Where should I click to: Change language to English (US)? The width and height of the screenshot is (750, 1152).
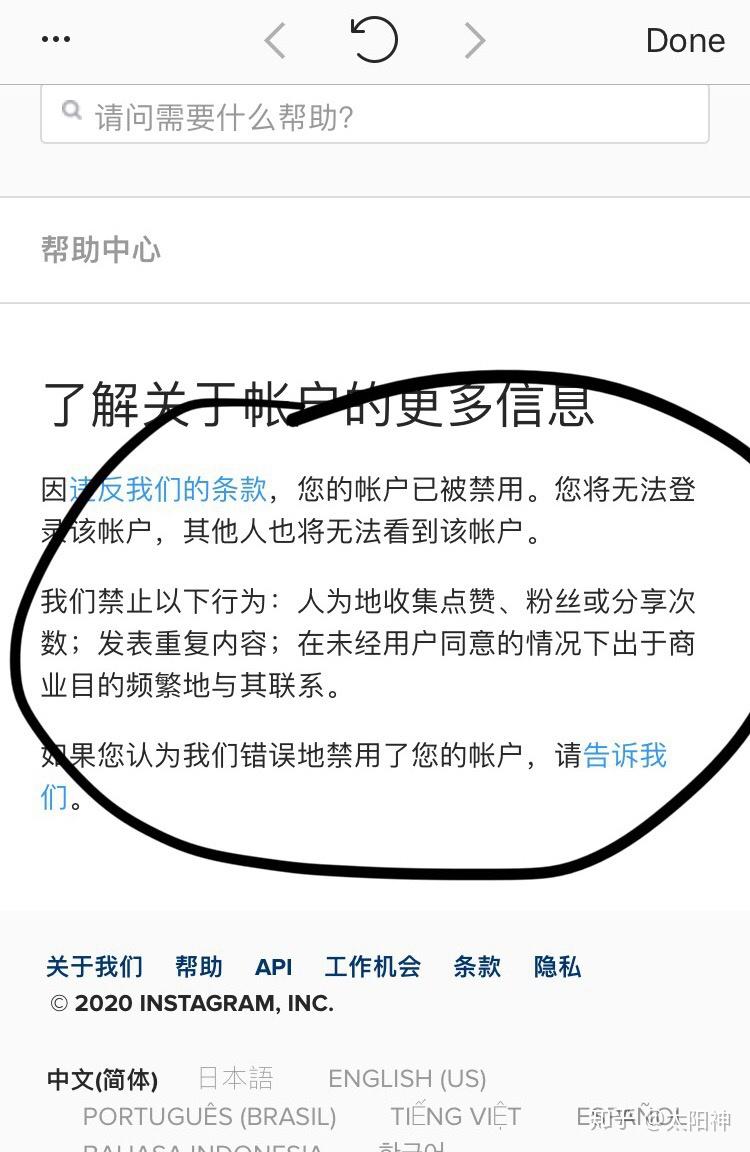coord(407,1079)
